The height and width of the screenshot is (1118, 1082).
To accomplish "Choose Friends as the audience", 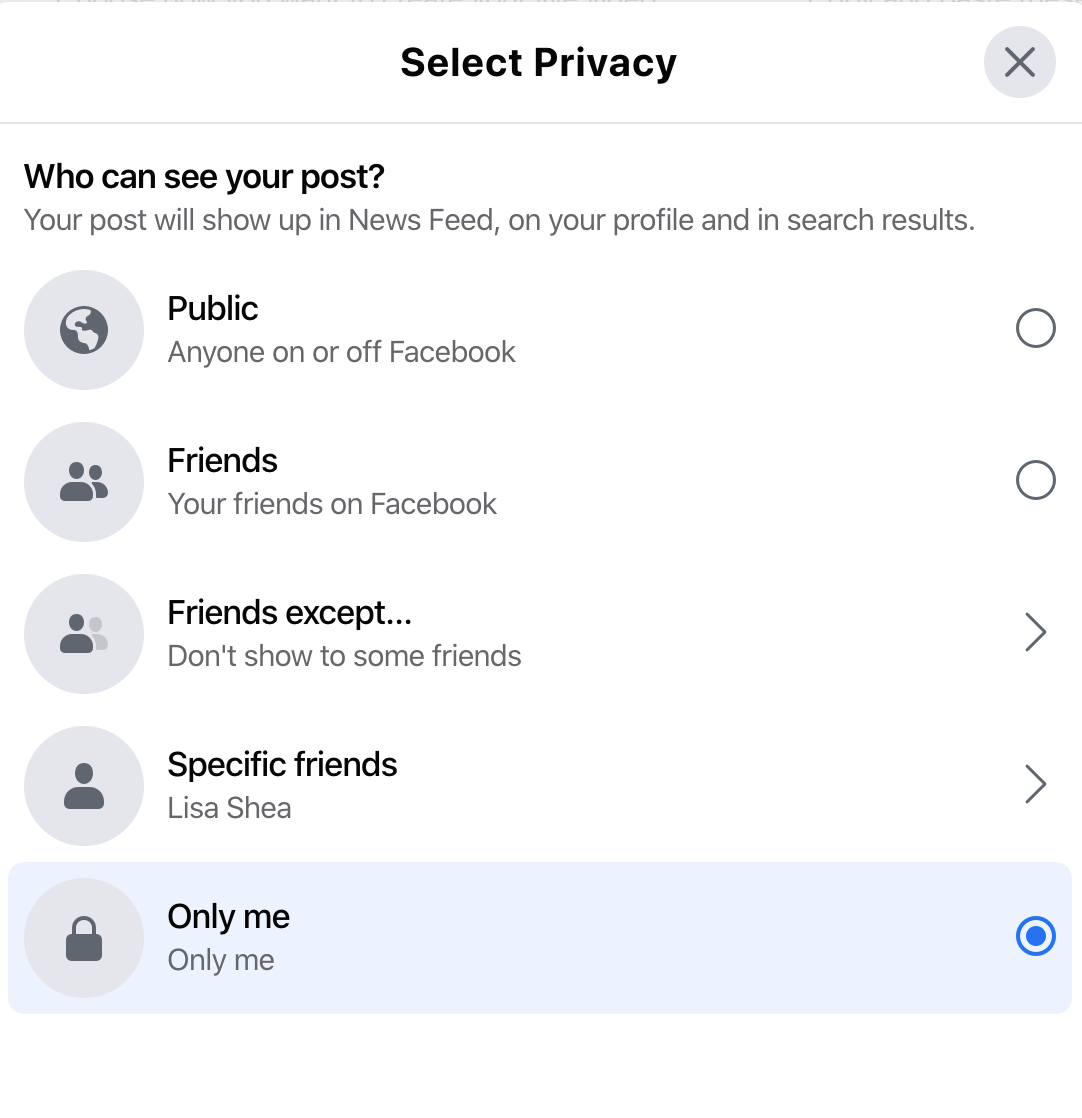I will click(540, 481).
